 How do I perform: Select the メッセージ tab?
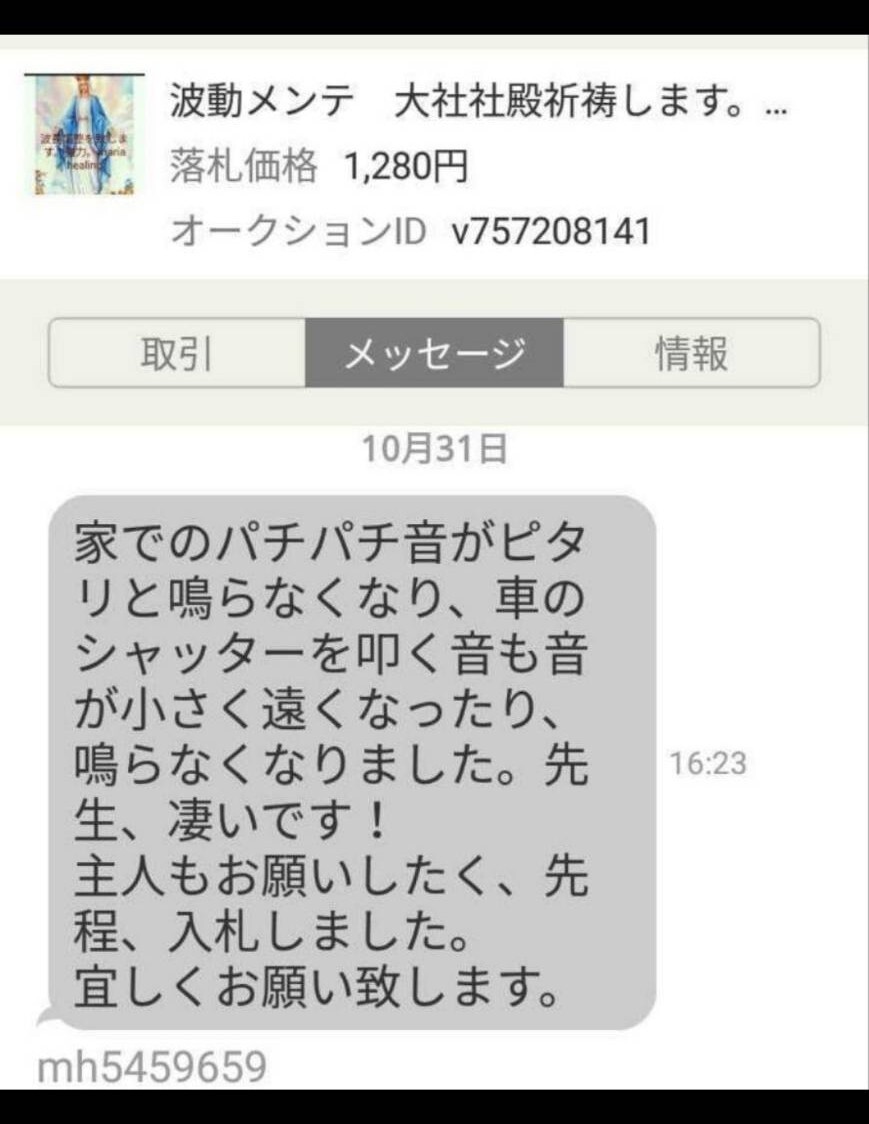(434, 353)
